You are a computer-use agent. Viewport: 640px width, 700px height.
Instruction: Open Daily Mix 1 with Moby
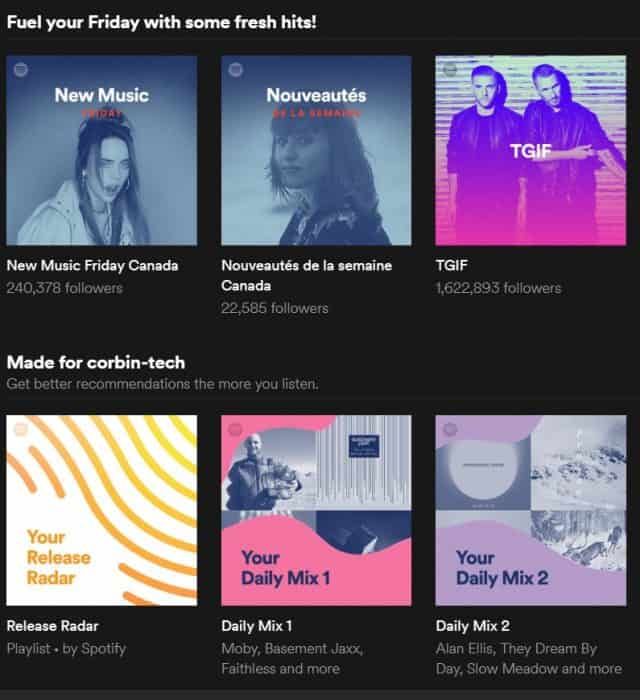point(316,510)
